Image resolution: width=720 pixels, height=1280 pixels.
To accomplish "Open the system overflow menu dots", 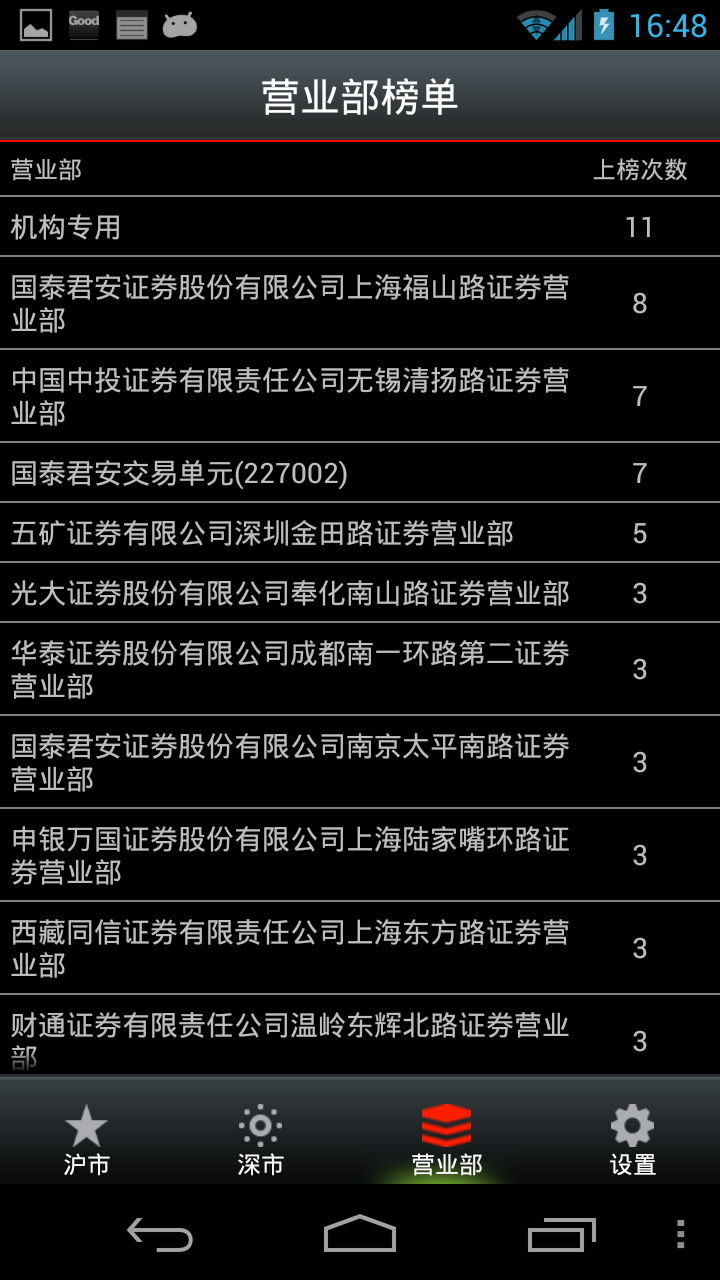I will tap(680, 1235).
